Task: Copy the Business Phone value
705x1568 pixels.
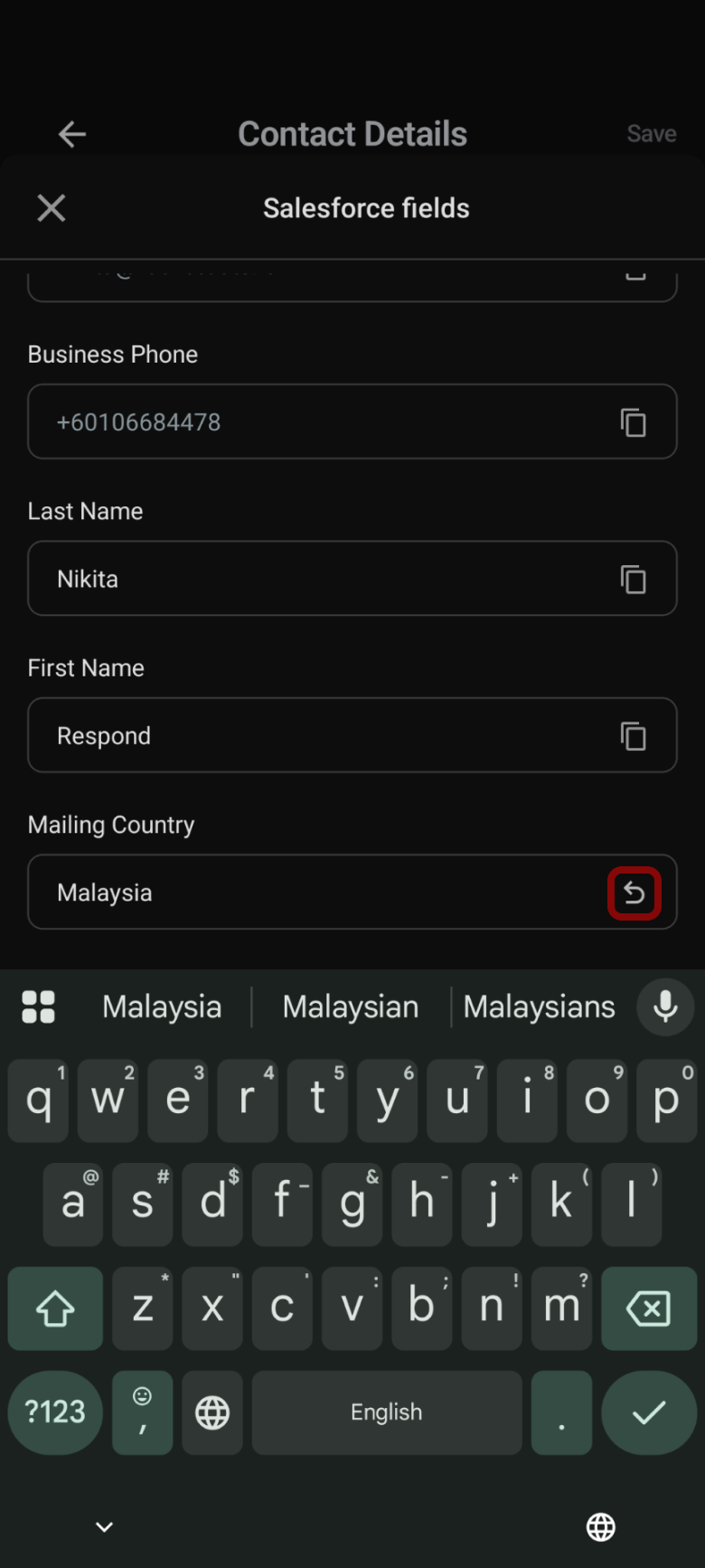Action: point(634,422)
